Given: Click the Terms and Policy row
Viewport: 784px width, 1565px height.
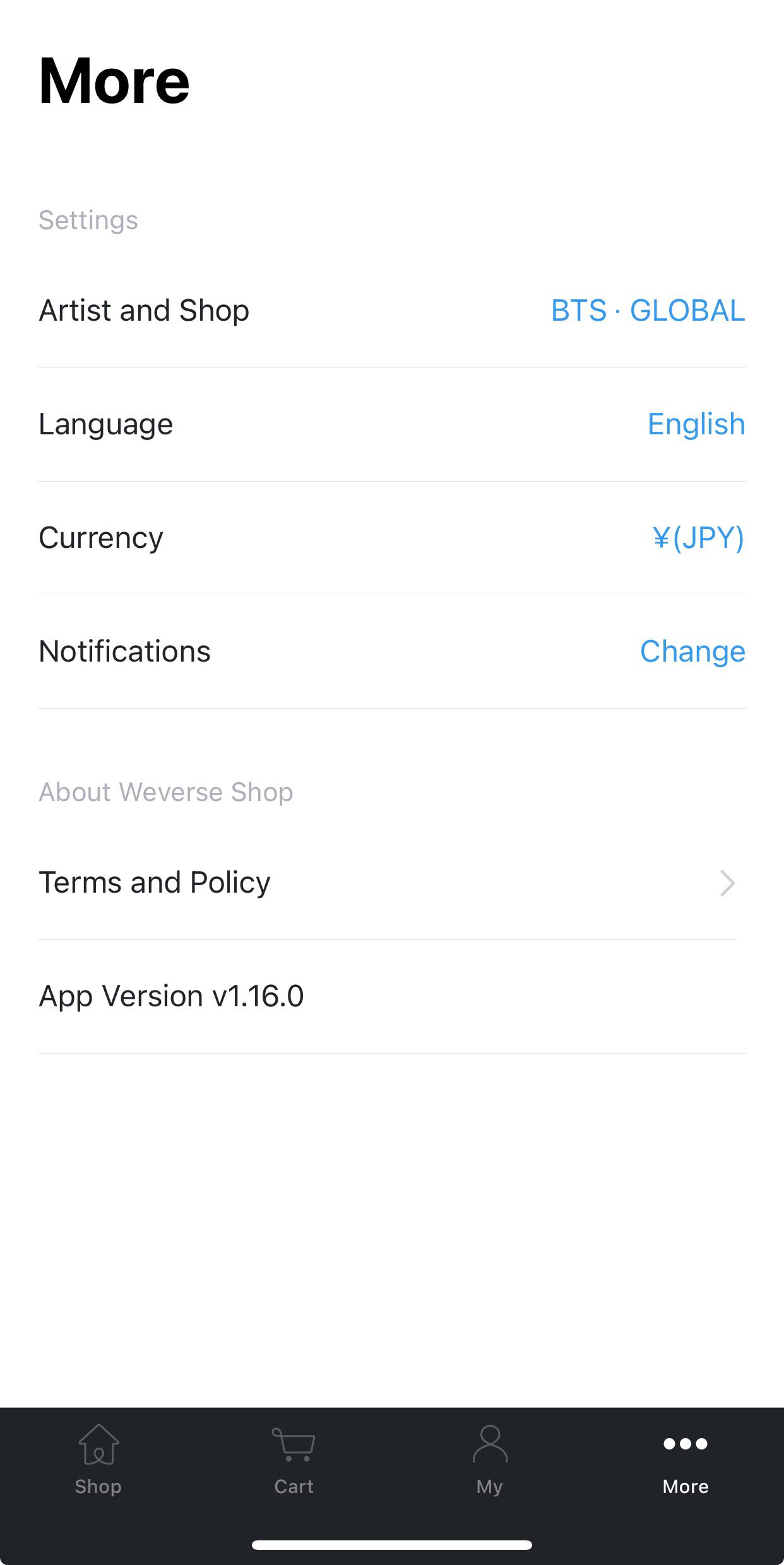Looking at the screenshot, I should click(x=391, y=882).
